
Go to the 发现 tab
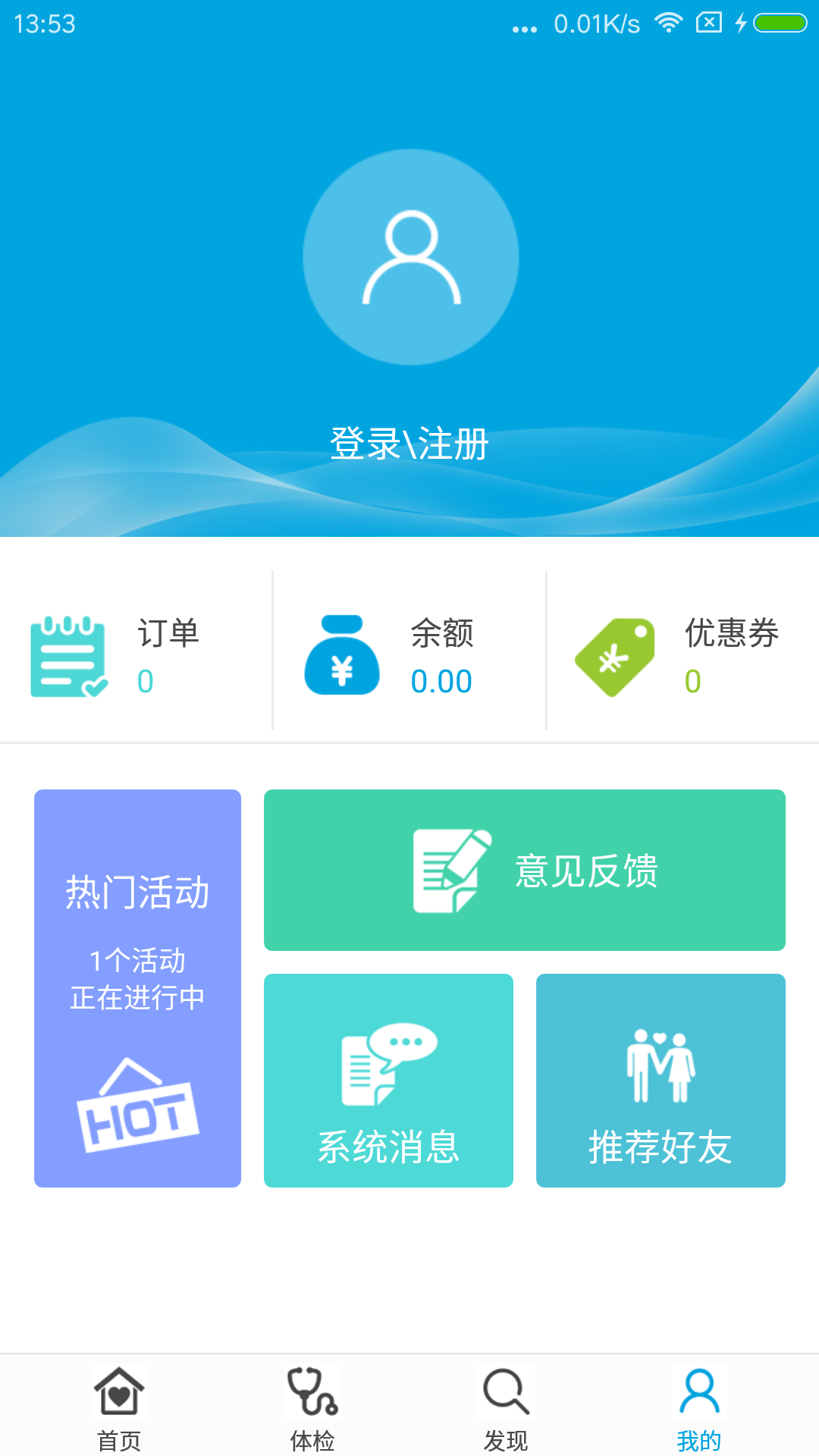tap(506, 1407)
